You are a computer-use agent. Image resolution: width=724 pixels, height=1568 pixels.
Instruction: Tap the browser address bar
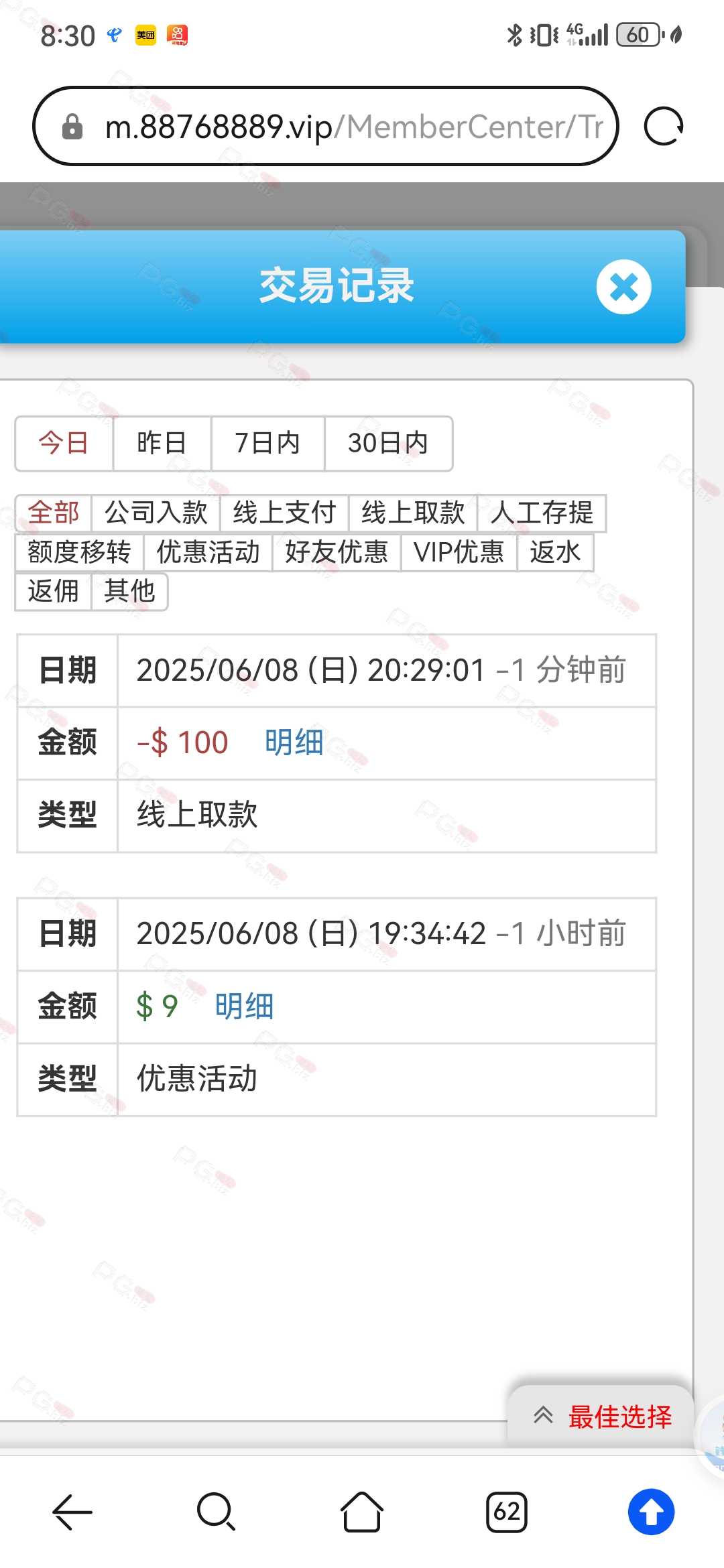pyautogui.click(x=326, y=126)
